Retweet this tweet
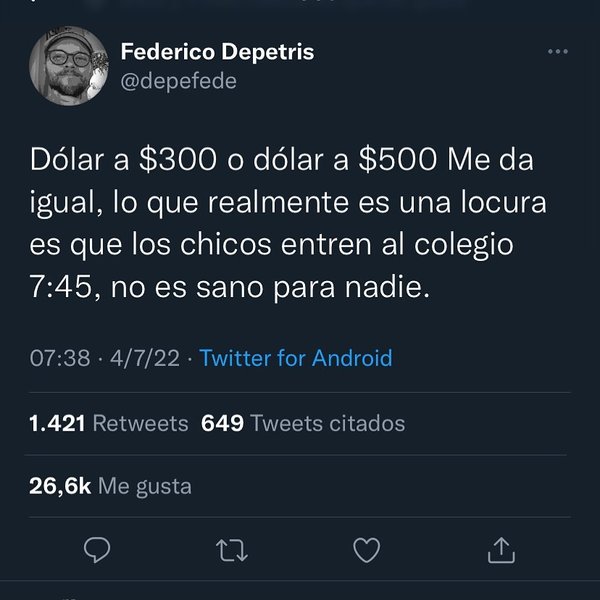 [x=232, y=549]
